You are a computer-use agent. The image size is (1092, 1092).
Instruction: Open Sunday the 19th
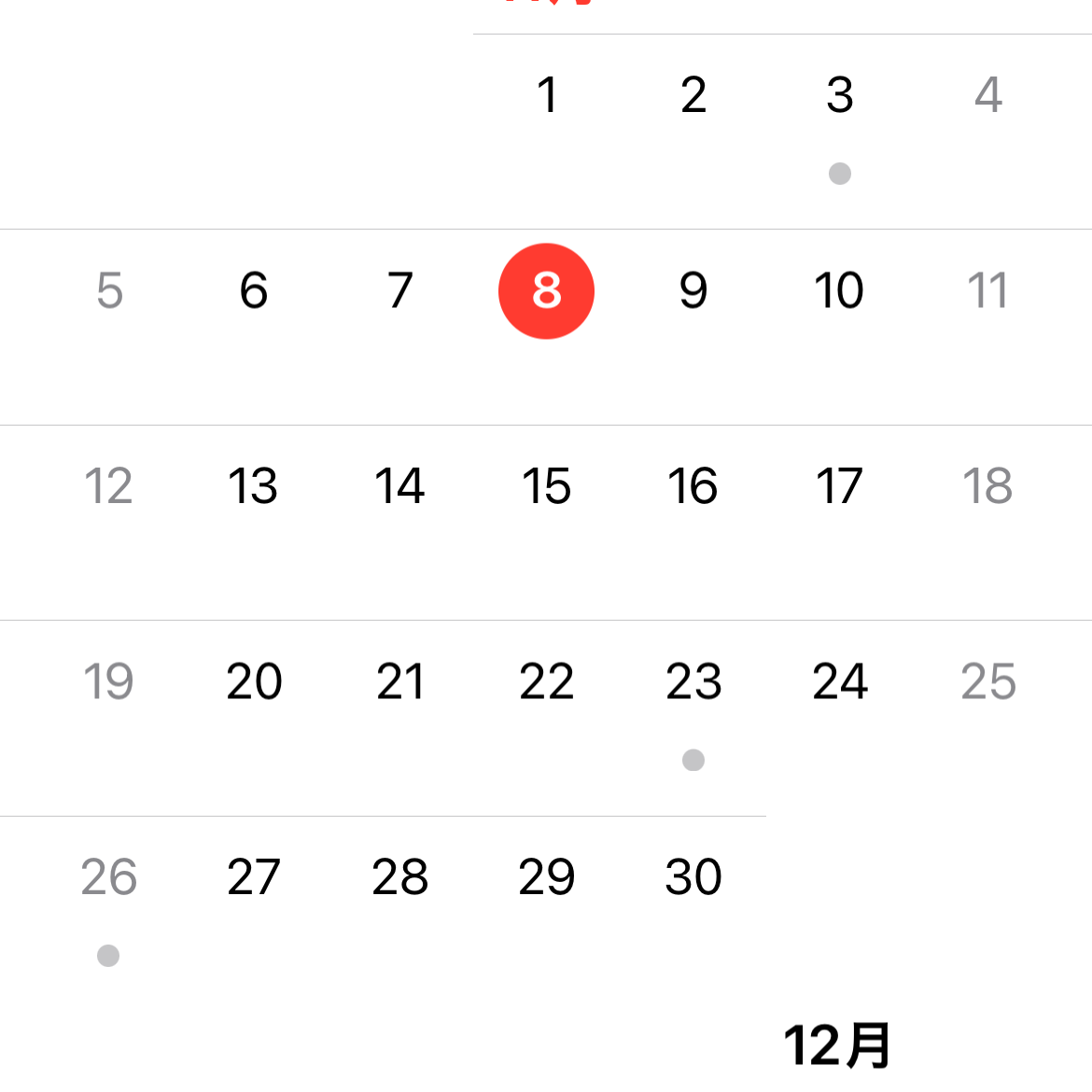[x=108, y=681]
